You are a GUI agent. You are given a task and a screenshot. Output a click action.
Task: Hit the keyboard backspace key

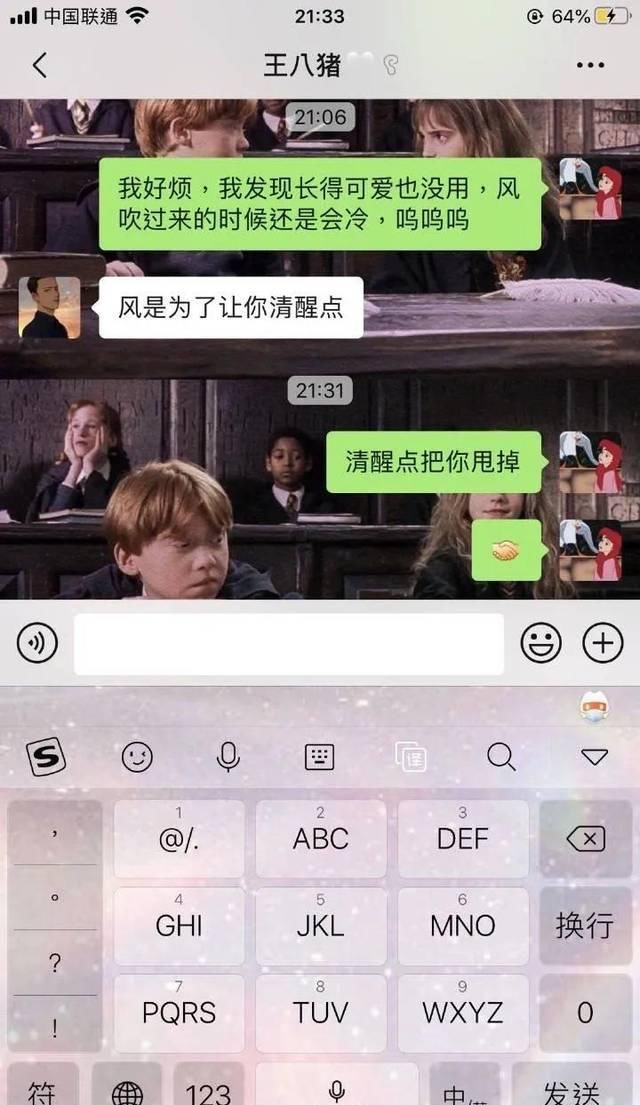(x=586, y=839)
